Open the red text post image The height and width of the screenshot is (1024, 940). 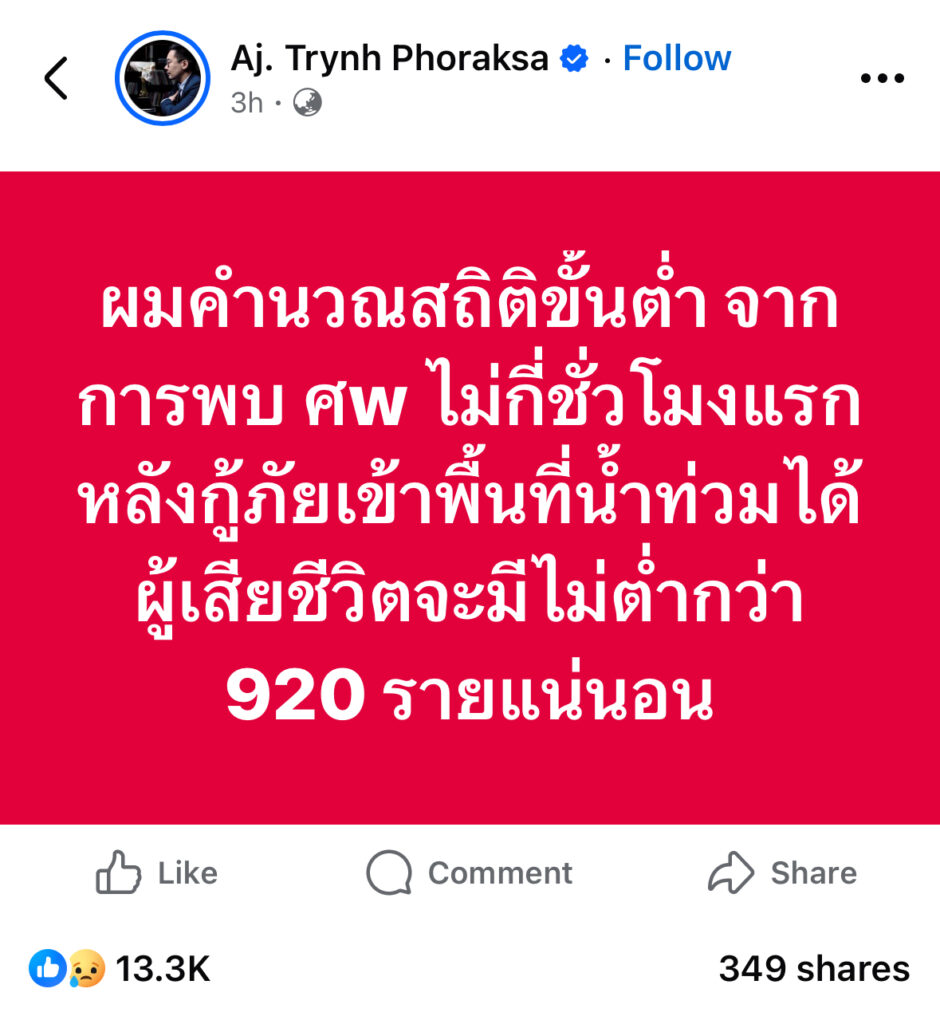point(470,497)
